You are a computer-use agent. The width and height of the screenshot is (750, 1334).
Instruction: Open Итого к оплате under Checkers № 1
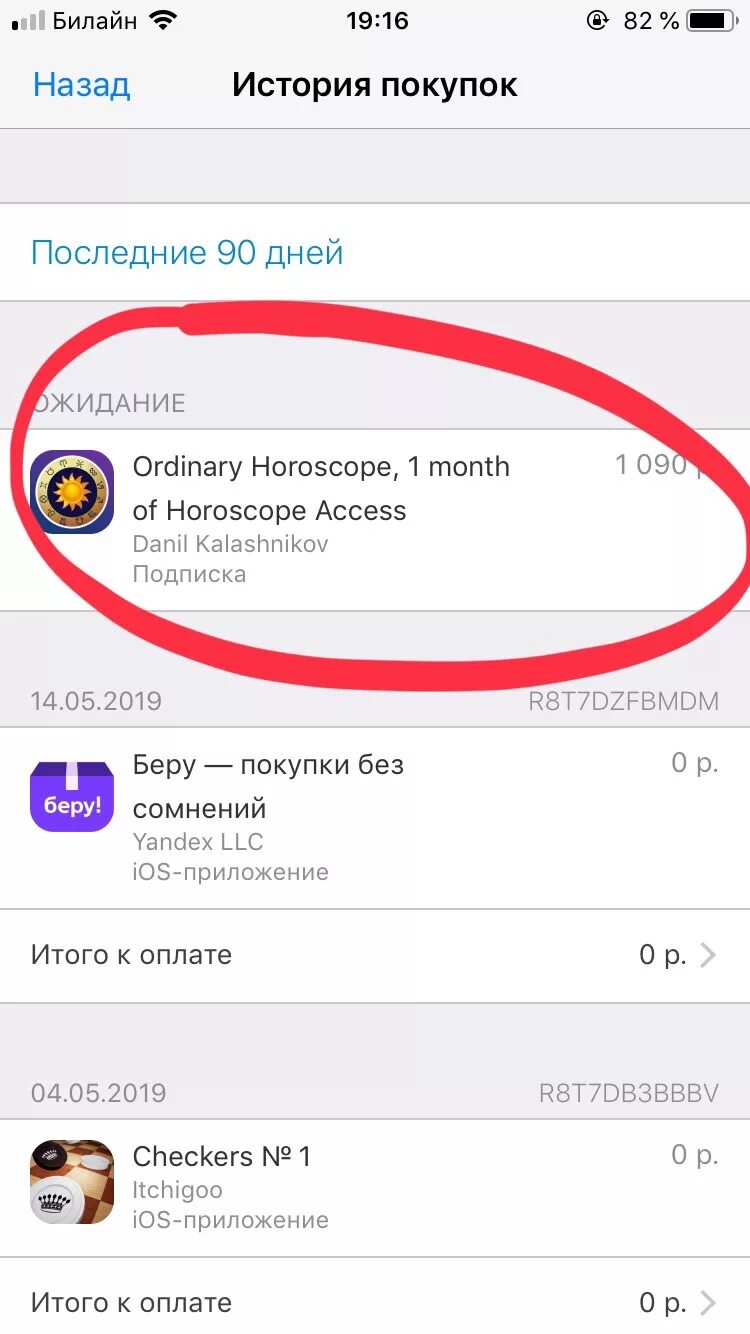tap(375, 1302)
